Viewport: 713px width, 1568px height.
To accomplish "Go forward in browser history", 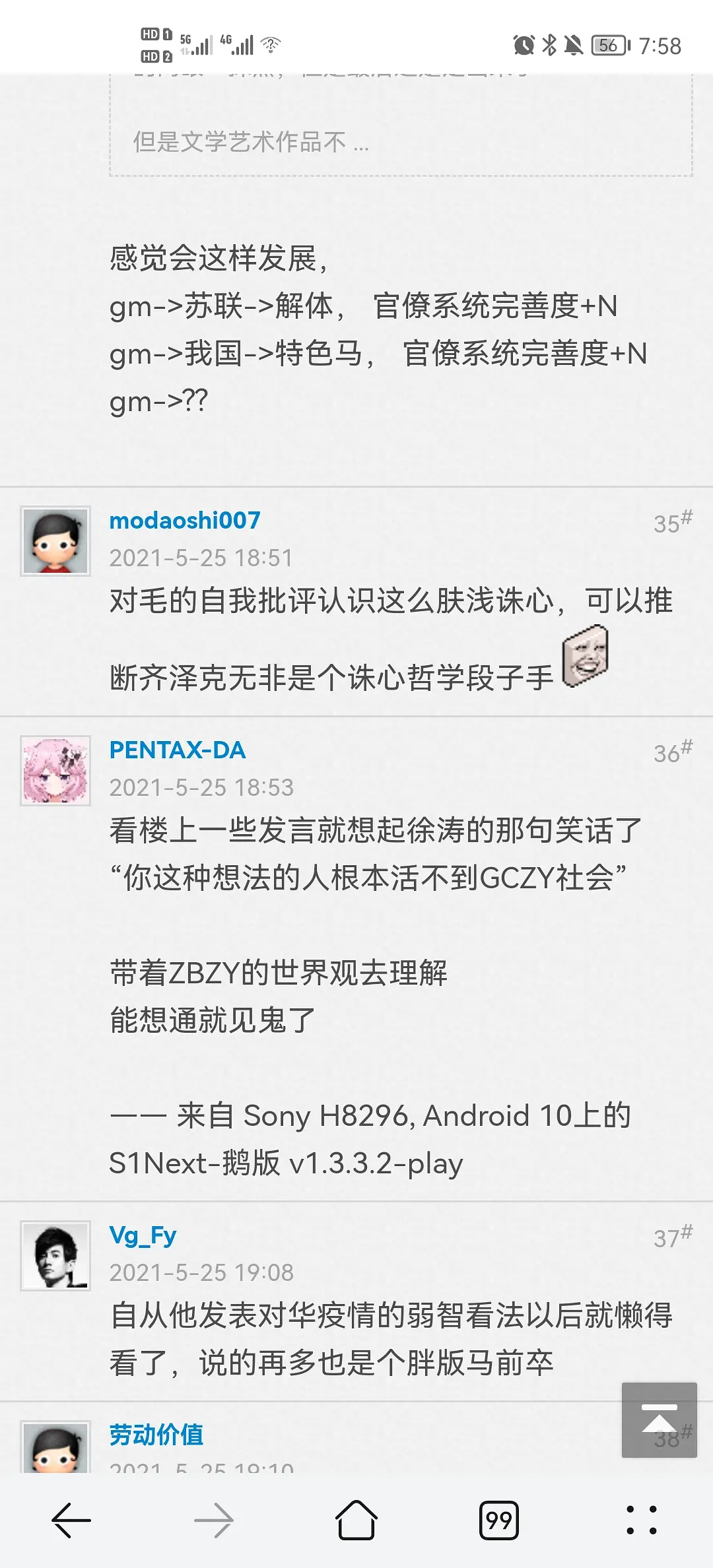I will 214,1520.
